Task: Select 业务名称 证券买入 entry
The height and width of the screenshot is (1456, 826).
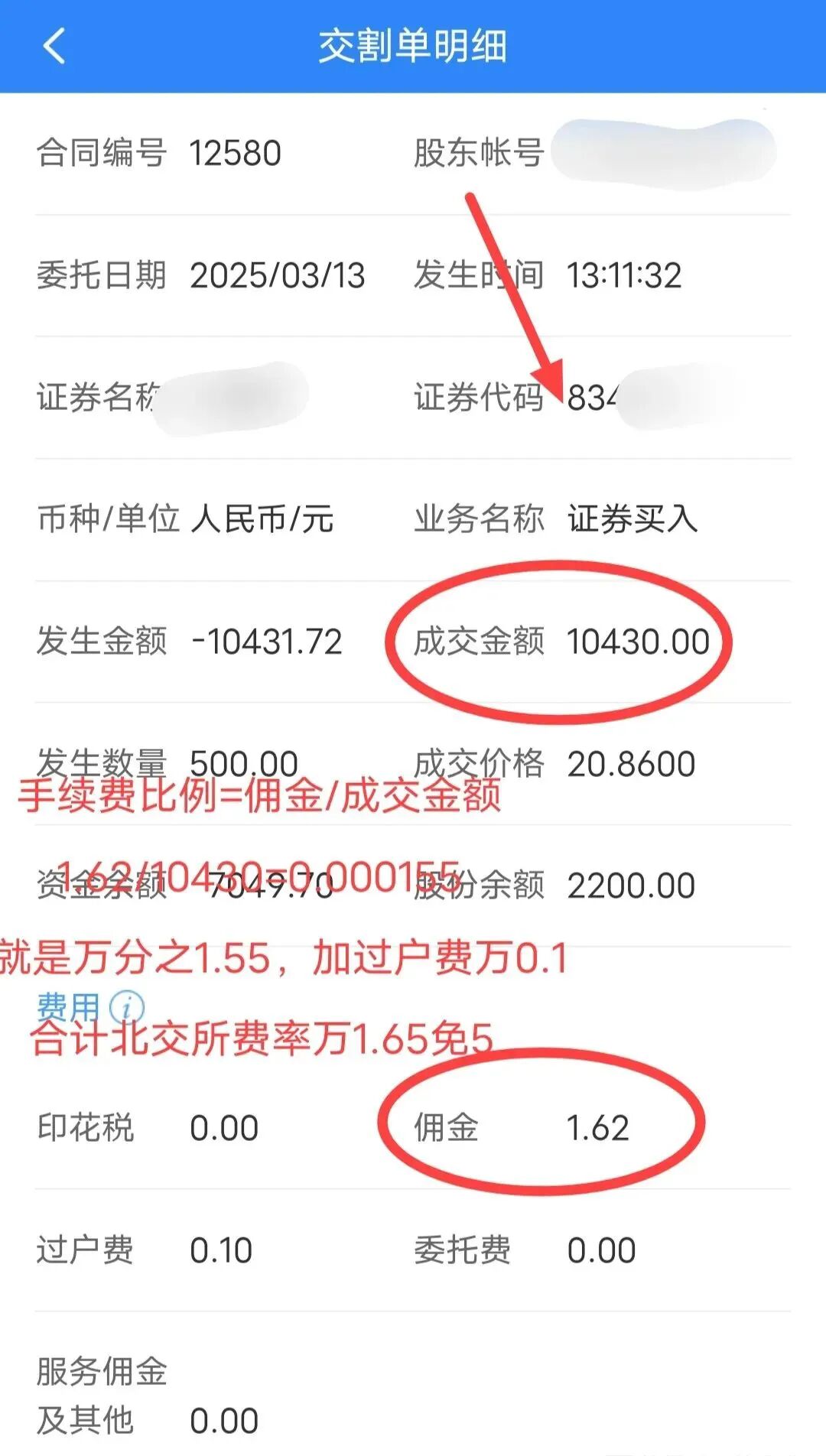Action: point(633,518)
